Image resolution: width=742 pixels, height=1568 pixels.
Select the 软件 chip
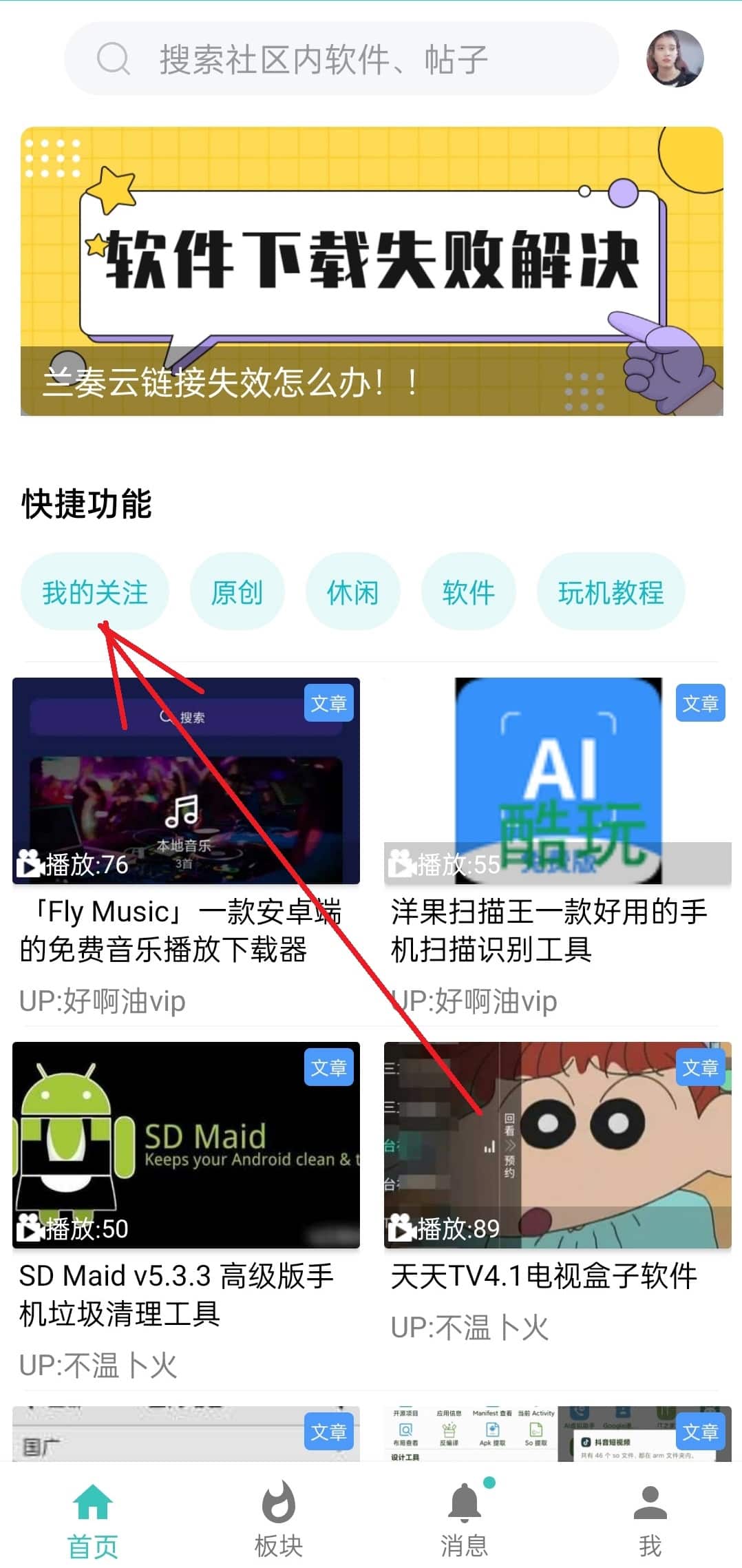tap(468, 592)
